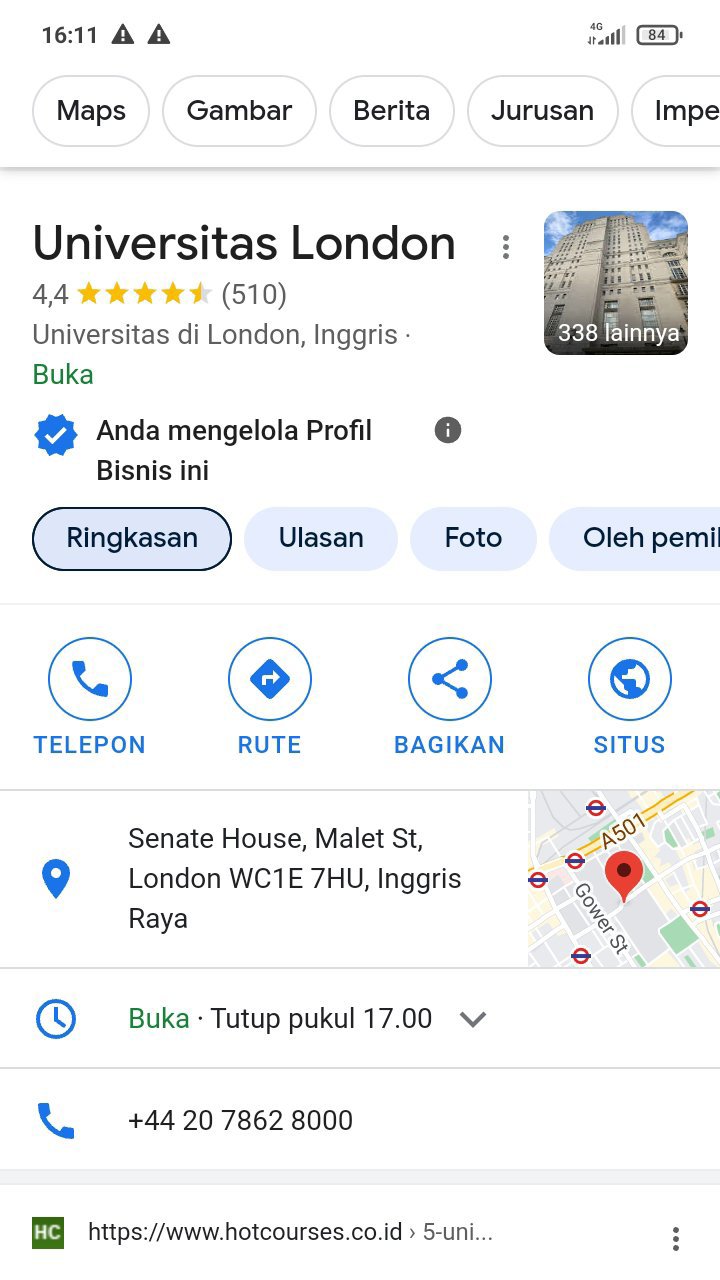
Task: Open the Jurusan chip
Action: pyautogui.click(x=542, y=111)
